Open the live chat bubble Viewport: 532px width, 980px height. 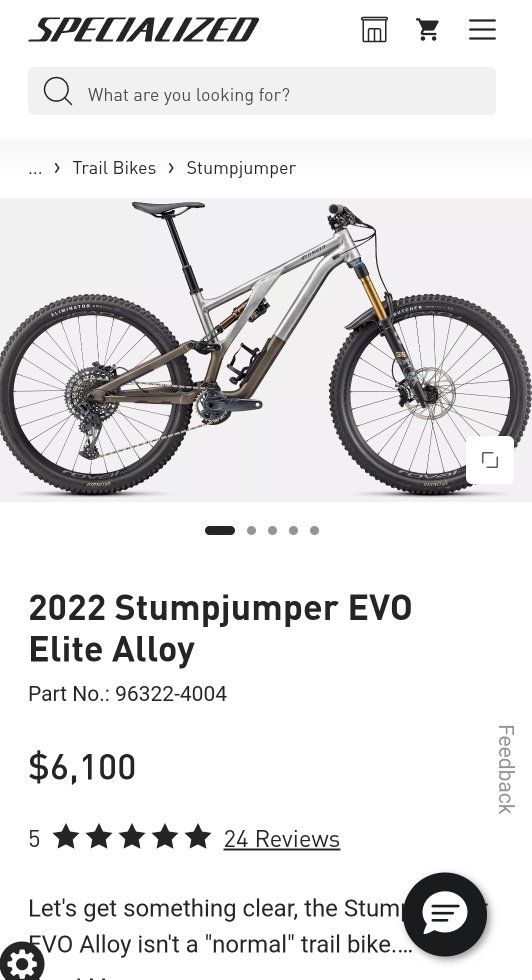tap(445, 914)
